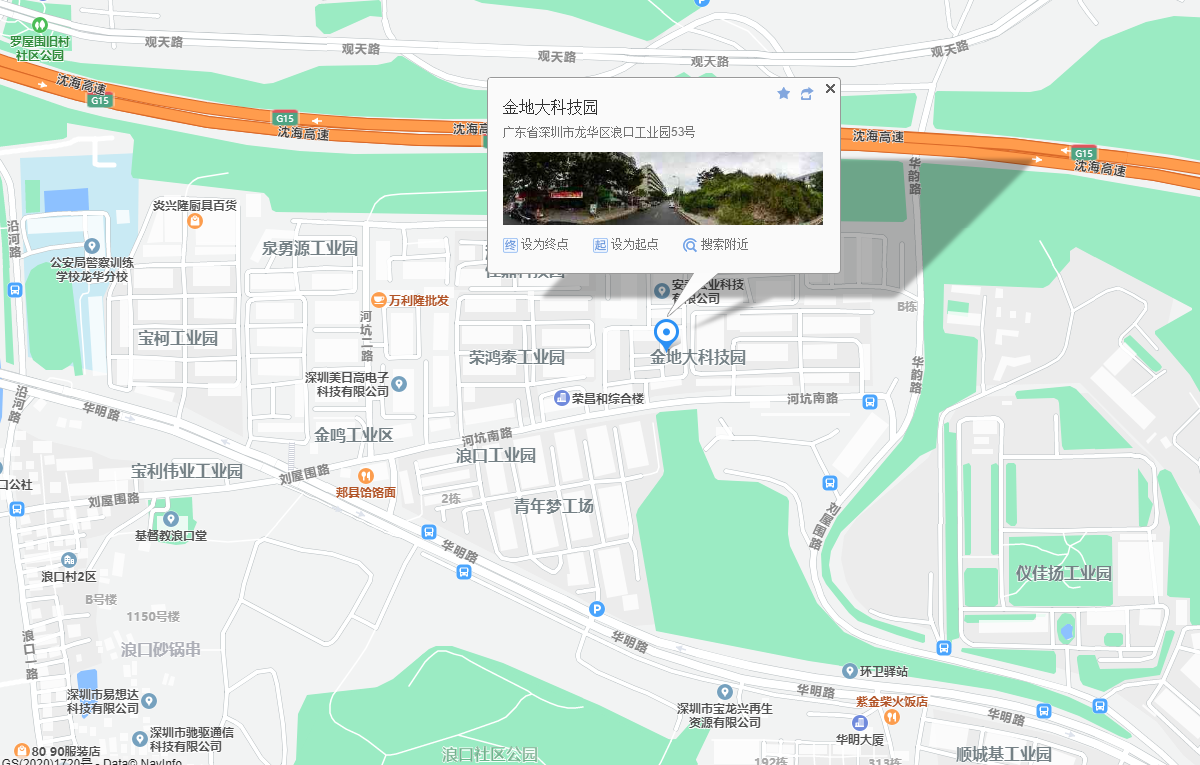This screenshot has width=1200, height=765.
Task: Select the 邦县饸饹面 restaurant marker
Action: click(366, 477)
